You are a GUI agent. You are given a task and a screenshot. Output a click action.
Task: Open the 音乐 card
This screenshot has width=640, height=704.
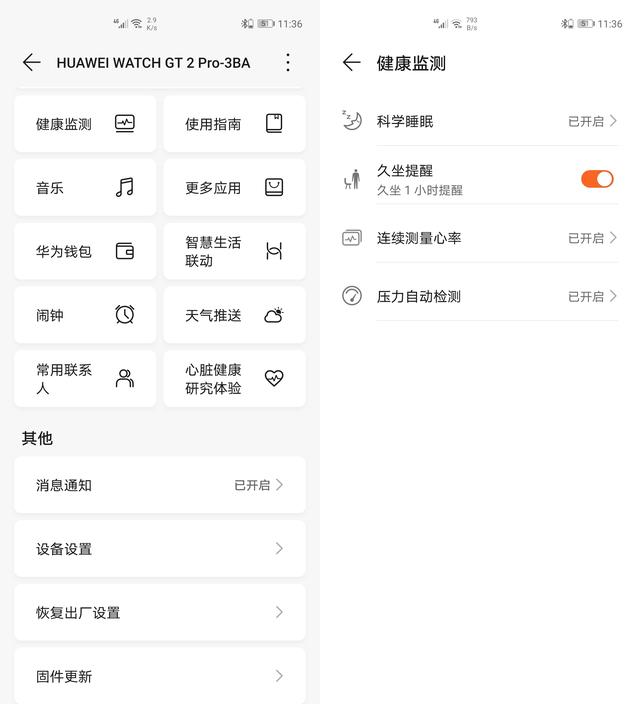[85, 187]
